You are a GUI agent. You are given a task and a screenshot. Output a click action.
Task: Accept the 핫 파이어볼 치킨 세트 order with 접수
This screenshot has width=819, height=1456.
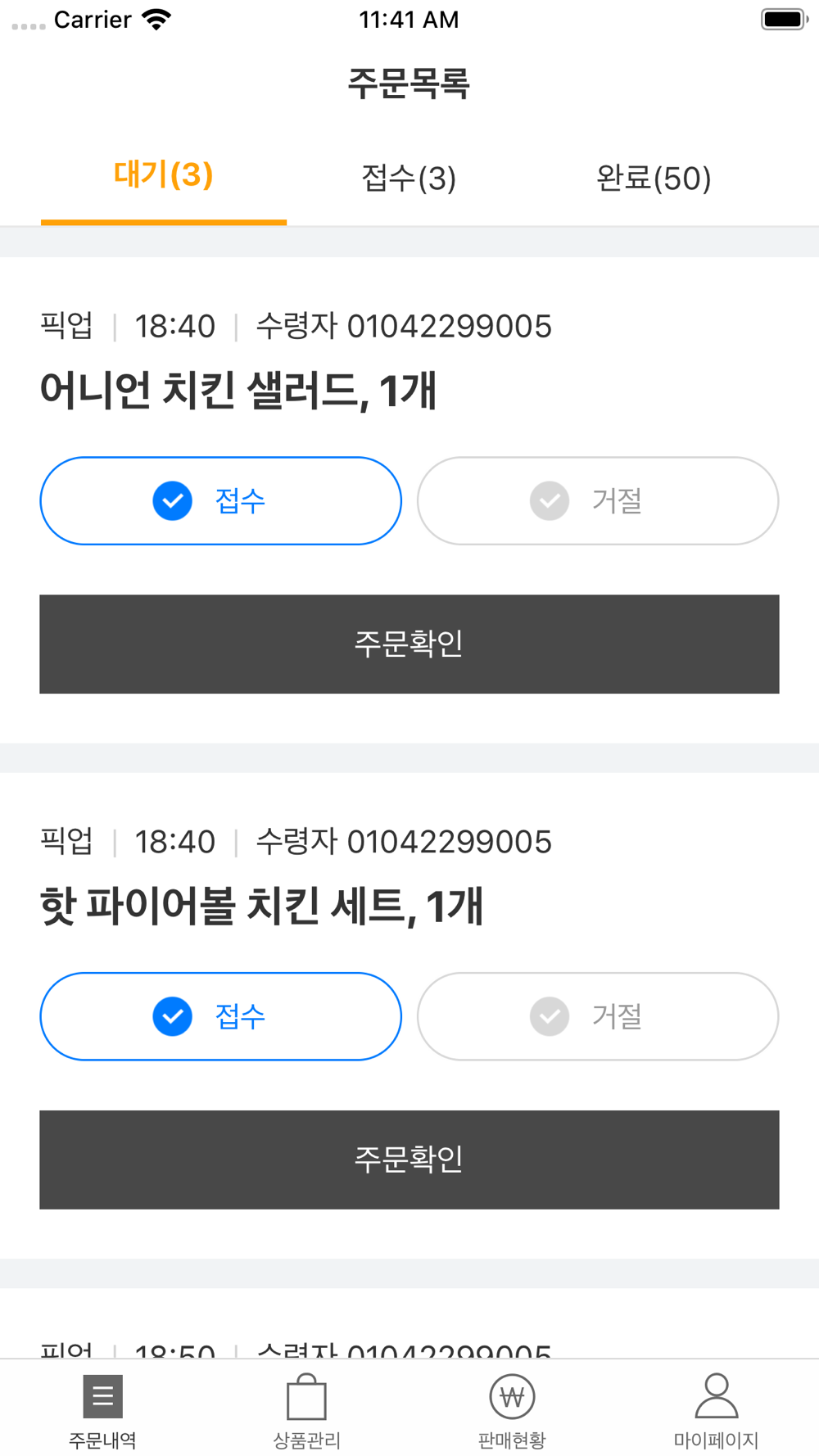click(x=220, y=1016)
